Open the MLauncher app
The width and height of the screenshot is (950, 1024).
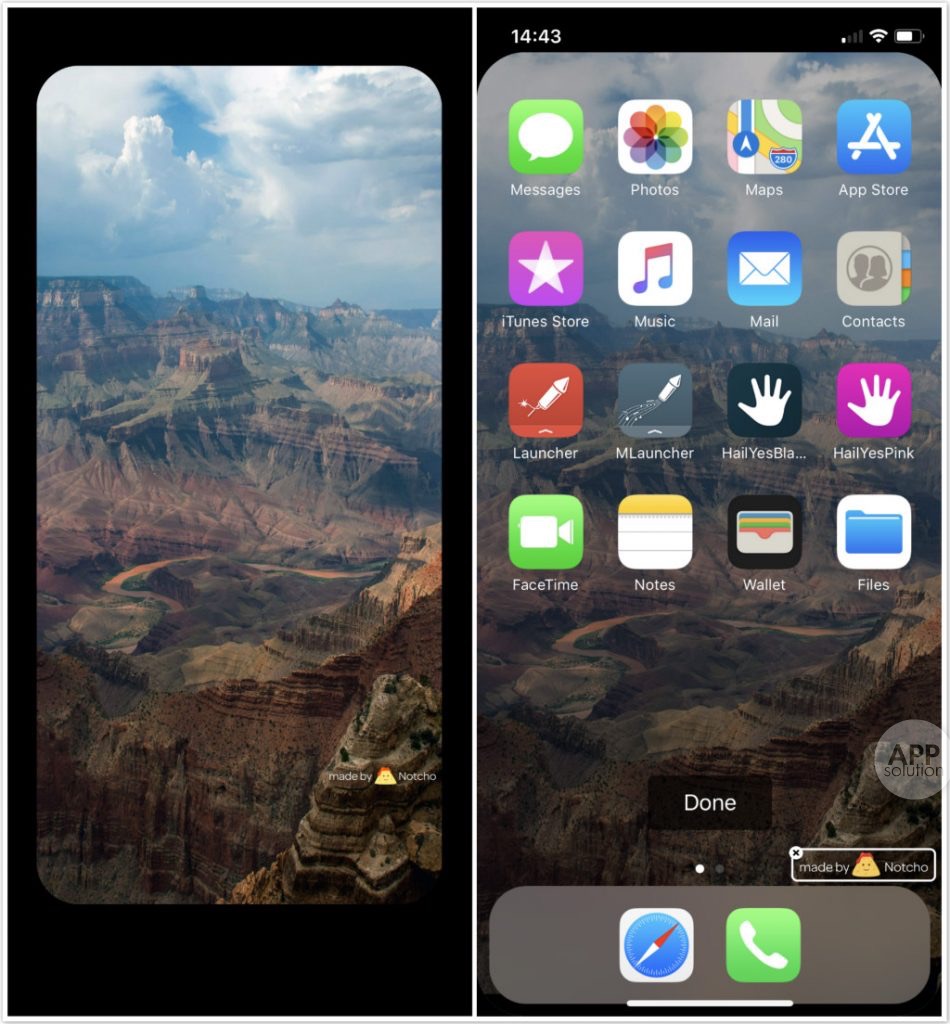pyautogui.click(x=655, y=401)
